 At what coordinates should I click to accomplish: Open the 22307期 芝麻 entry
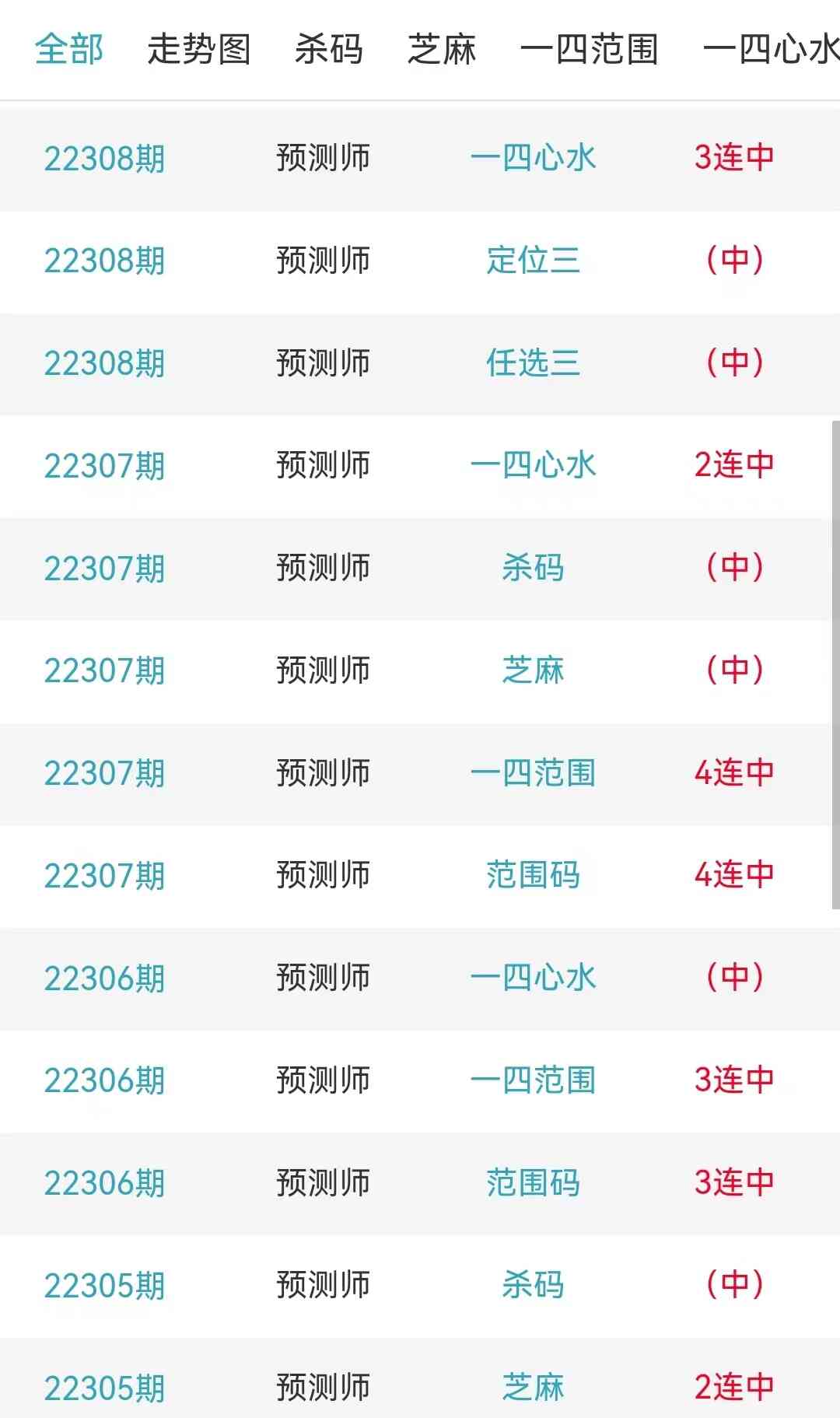pyautogui.click(x=533, y=670)
